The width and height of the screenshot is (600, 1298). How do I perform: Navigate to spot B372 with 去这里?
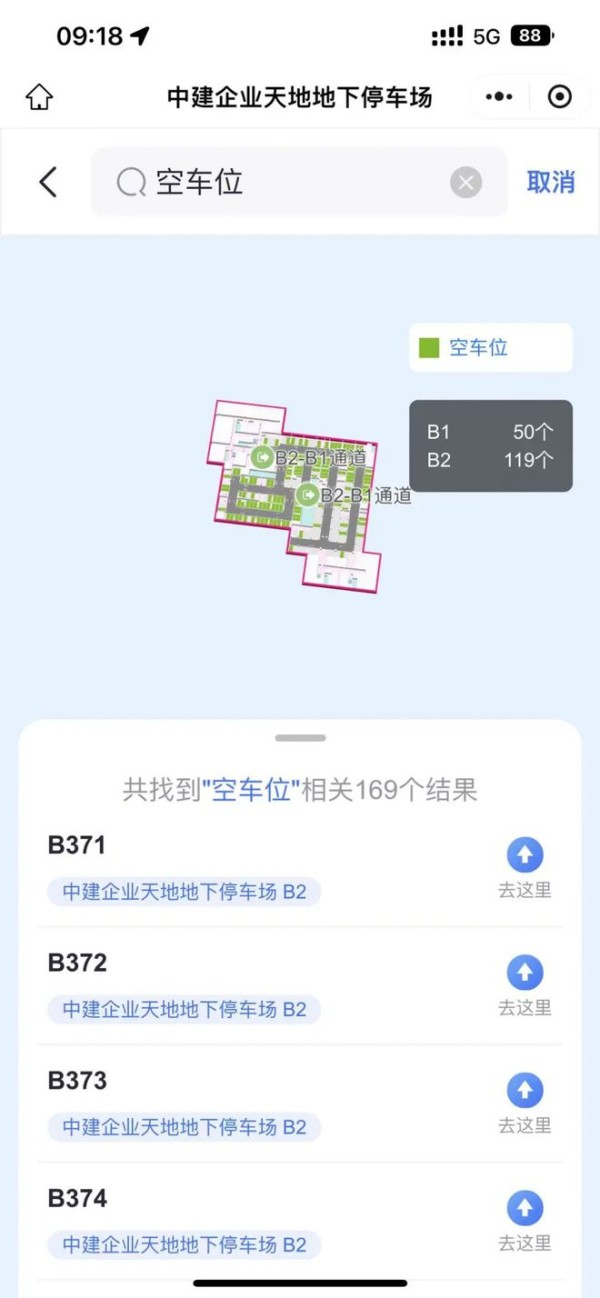point(525,983)
